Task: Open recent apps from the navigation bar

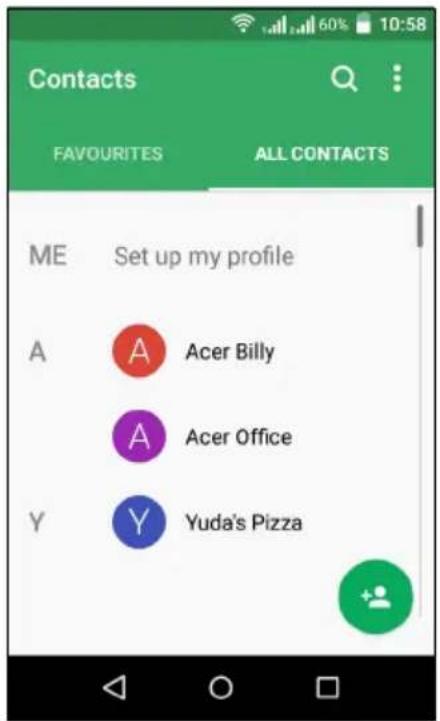Action: click(327, 688)
